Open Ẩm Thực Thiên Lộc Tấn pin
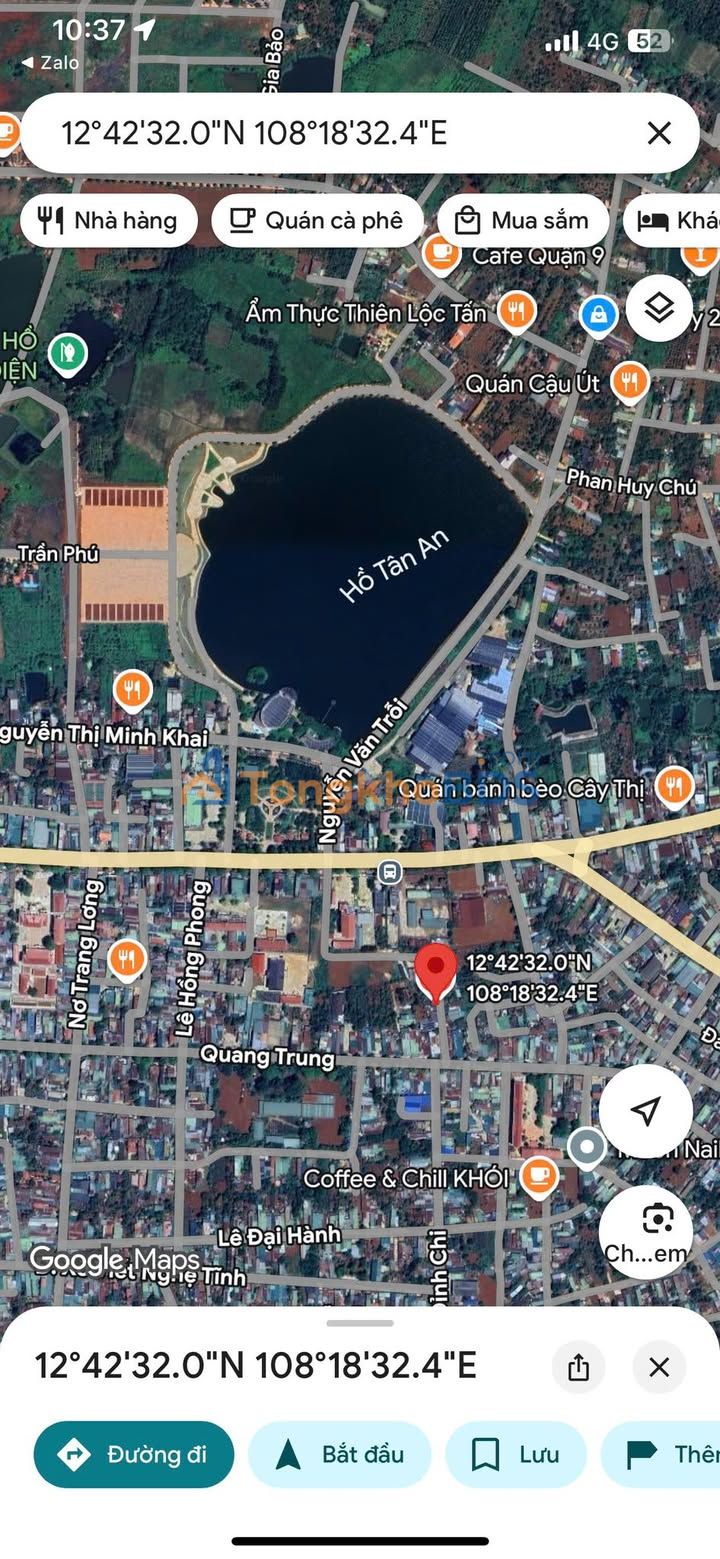The width and height of the screenshot is (720, 1559). (515, 311)
